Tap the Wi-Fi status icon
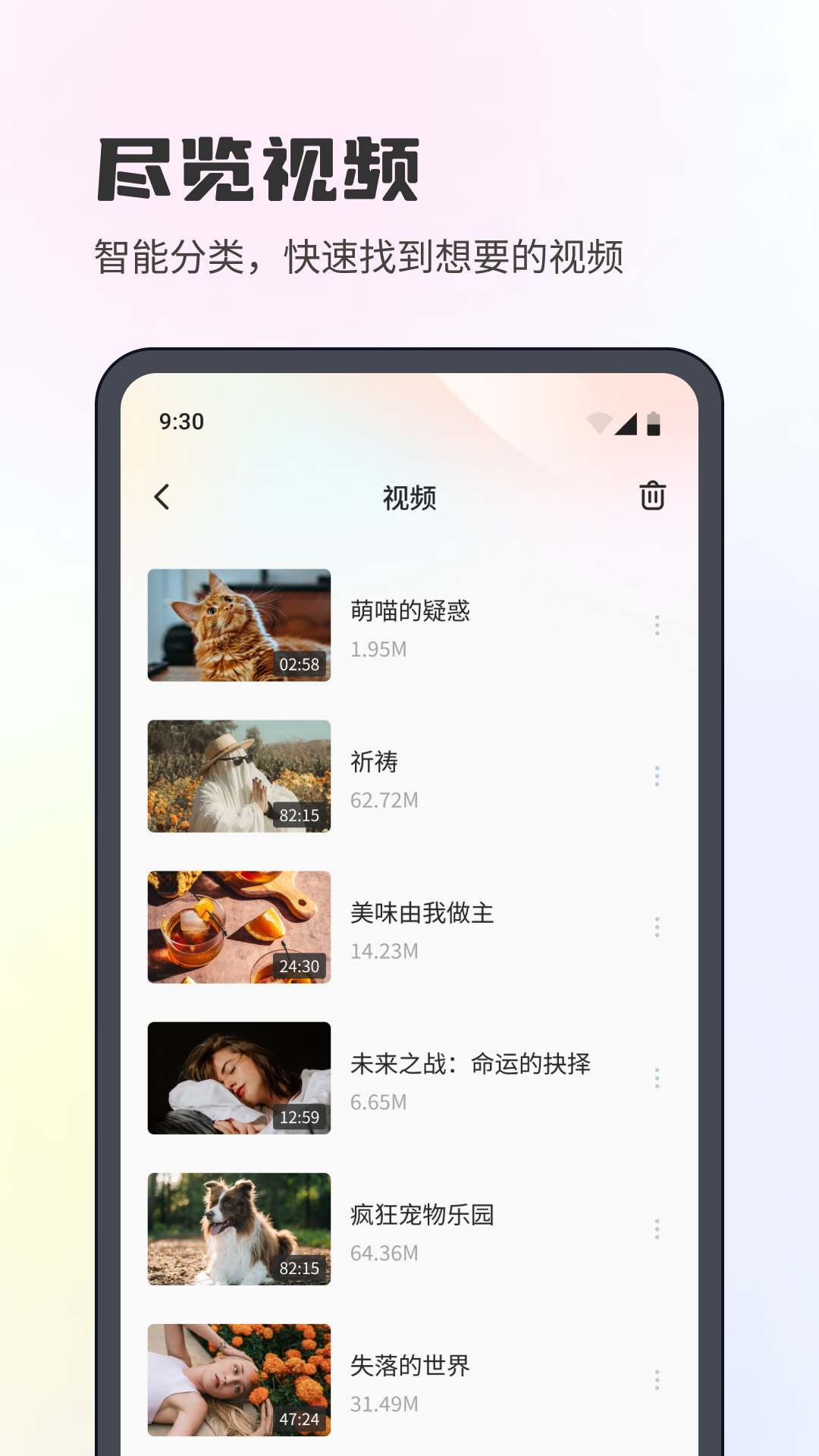Image resolution: width=819 pixels, height=1456 pixels. pos(600,422)
